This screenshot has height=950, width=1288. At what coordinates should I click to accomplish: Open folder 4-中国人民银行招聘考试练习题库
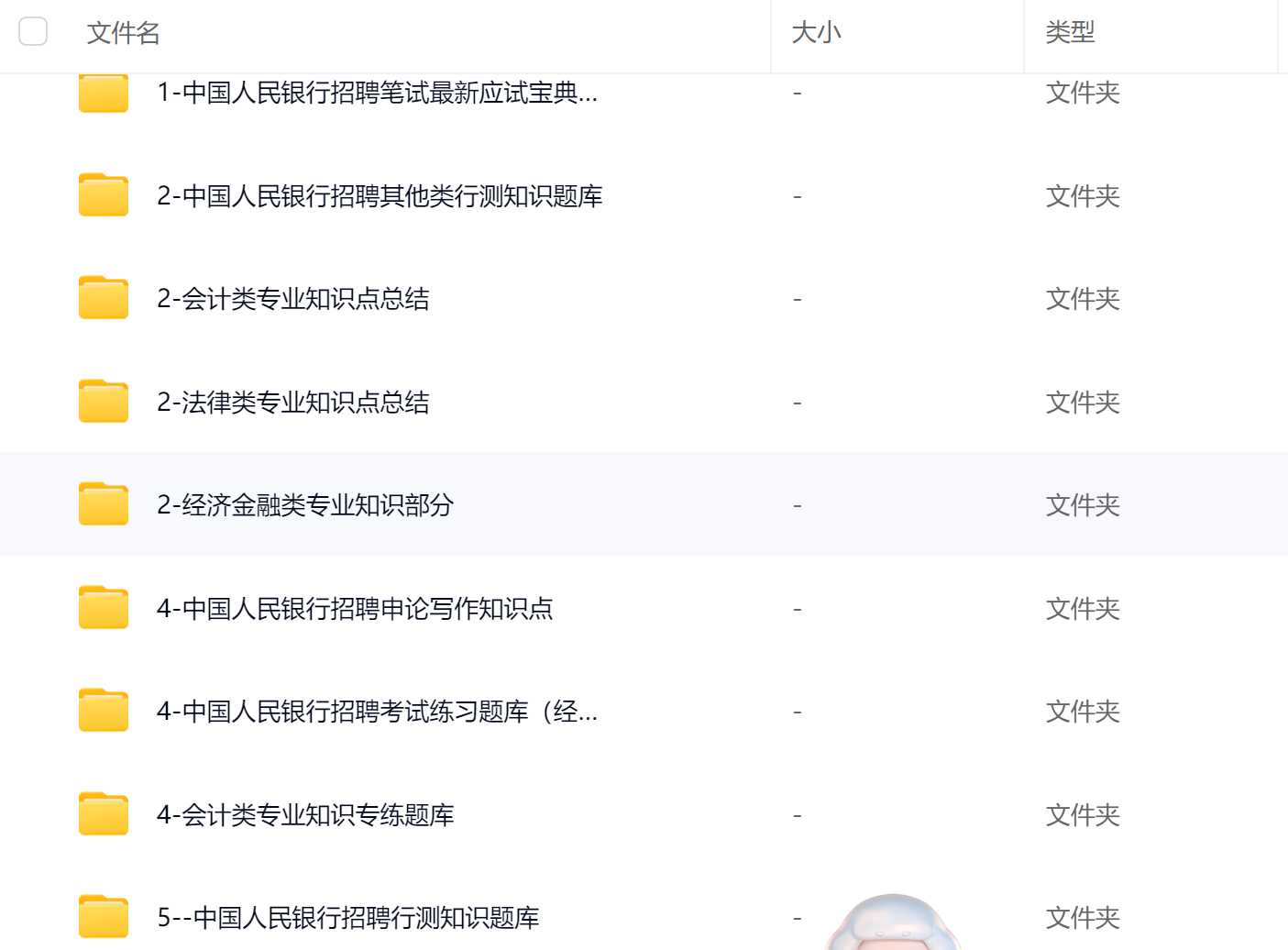377,712
